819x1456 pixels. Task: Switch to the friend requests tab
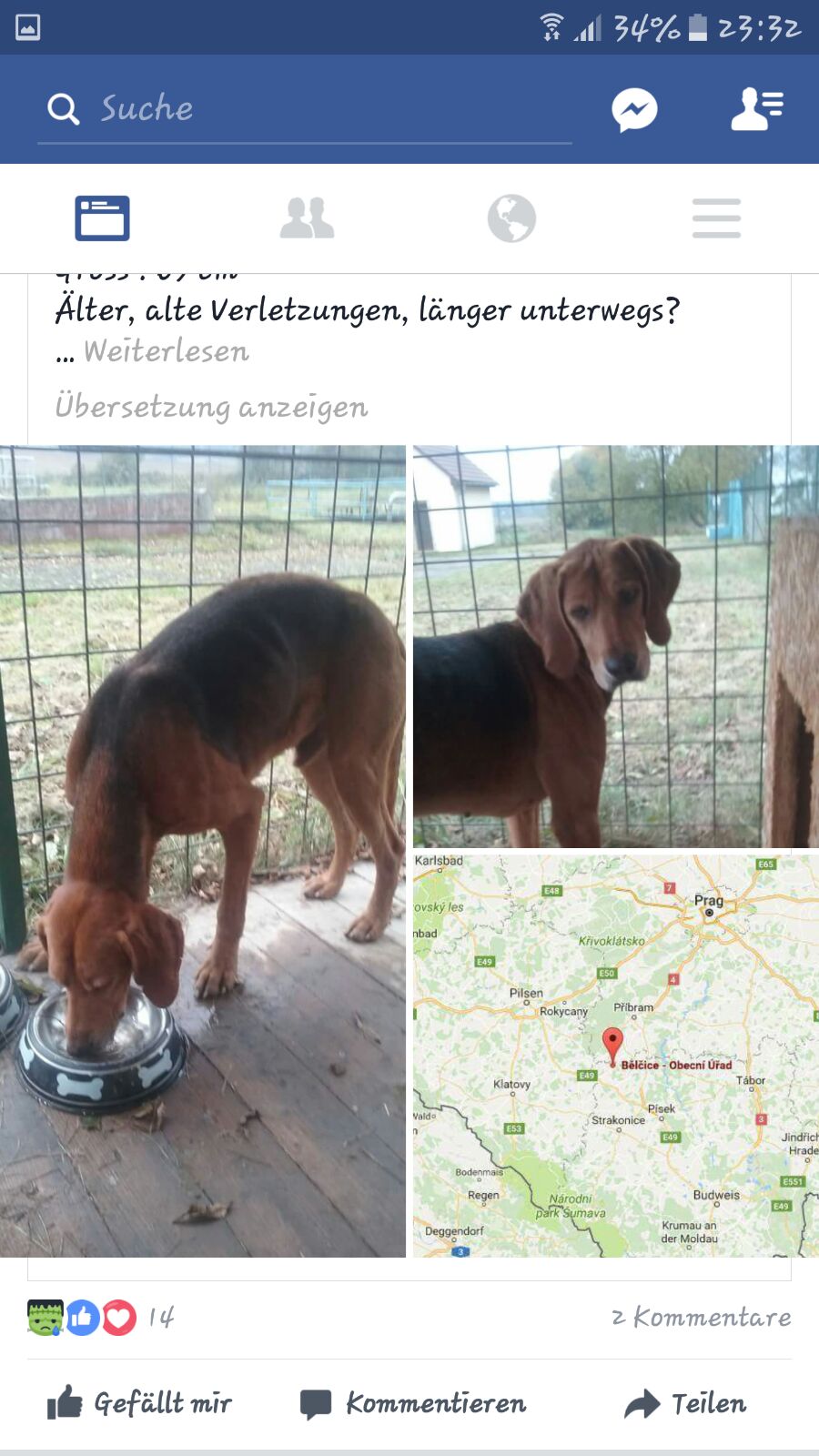click(x=307, y=218)
